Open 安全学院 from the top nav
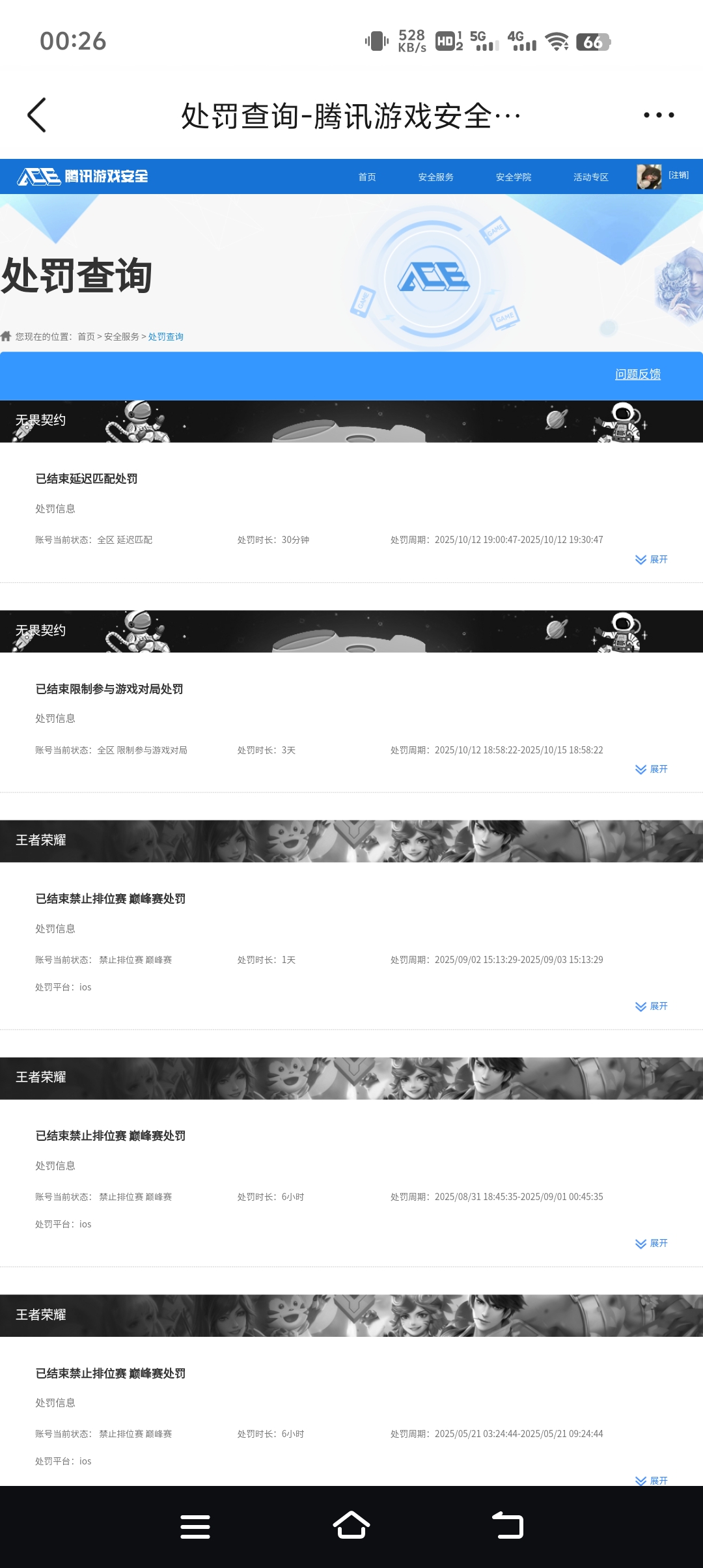Screen dimensions: 703x1568 [x=513, y=177]
